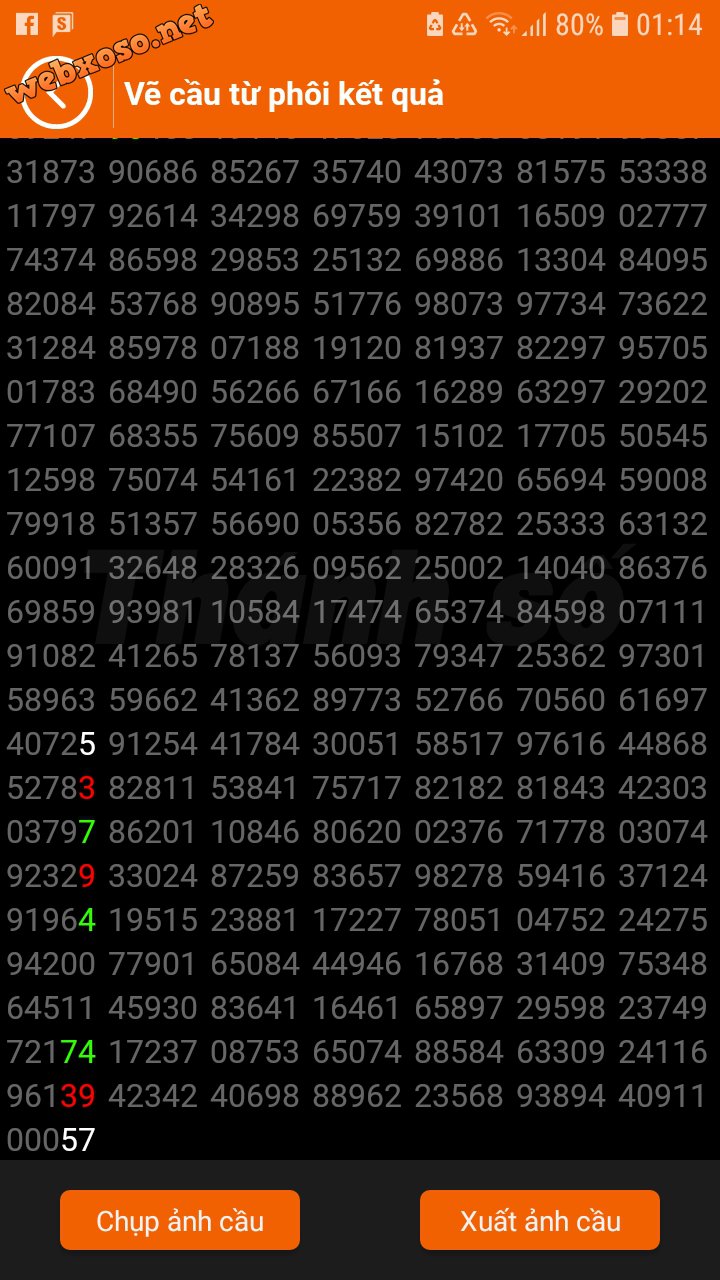The height and width of the screenshot is (1280, 720).
Task: Tap the Chụp ảnh cầu button
Action: click(x=180, y=1220)
